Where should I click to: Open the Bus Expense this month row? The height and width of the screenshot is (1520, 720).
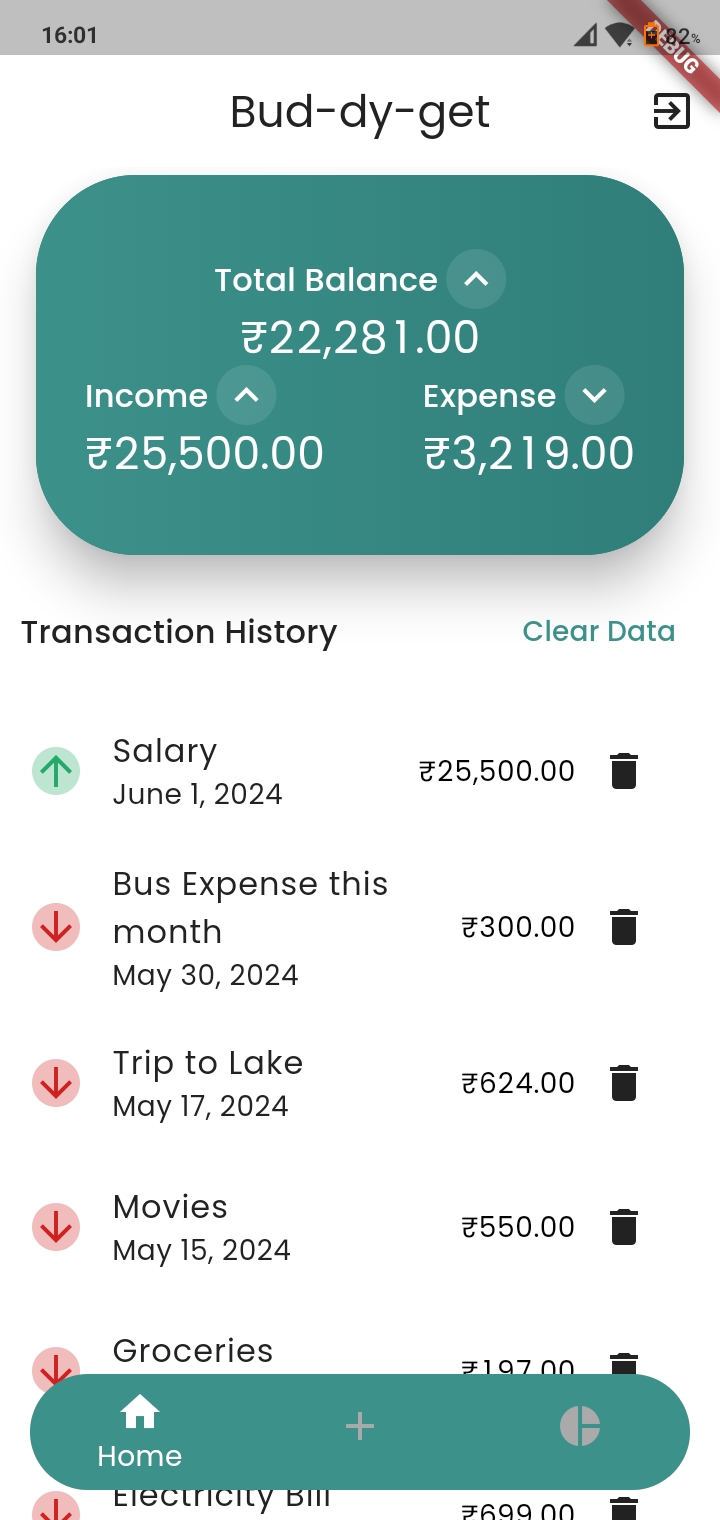pyautogui.click(x=250, y=927)
